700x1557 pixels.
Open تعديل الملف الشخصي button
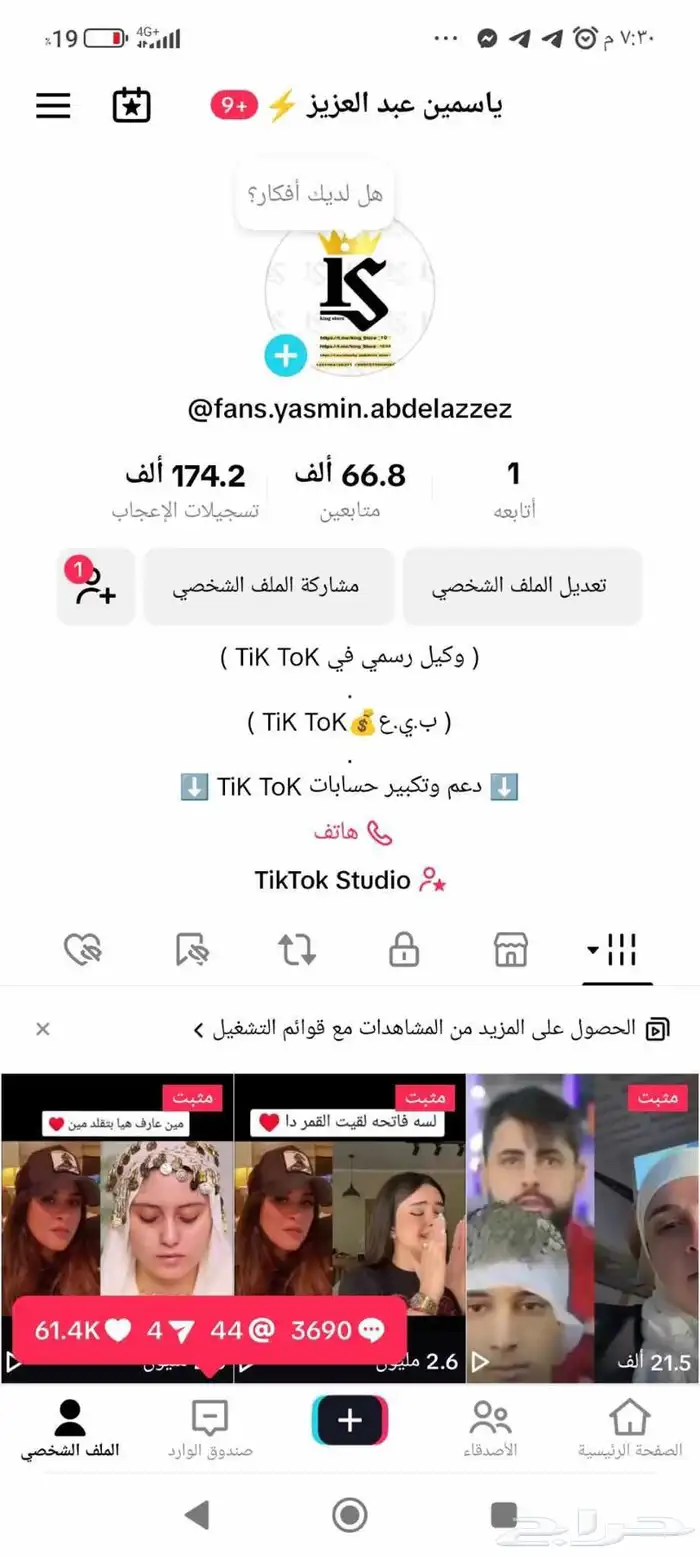point(522,586)
